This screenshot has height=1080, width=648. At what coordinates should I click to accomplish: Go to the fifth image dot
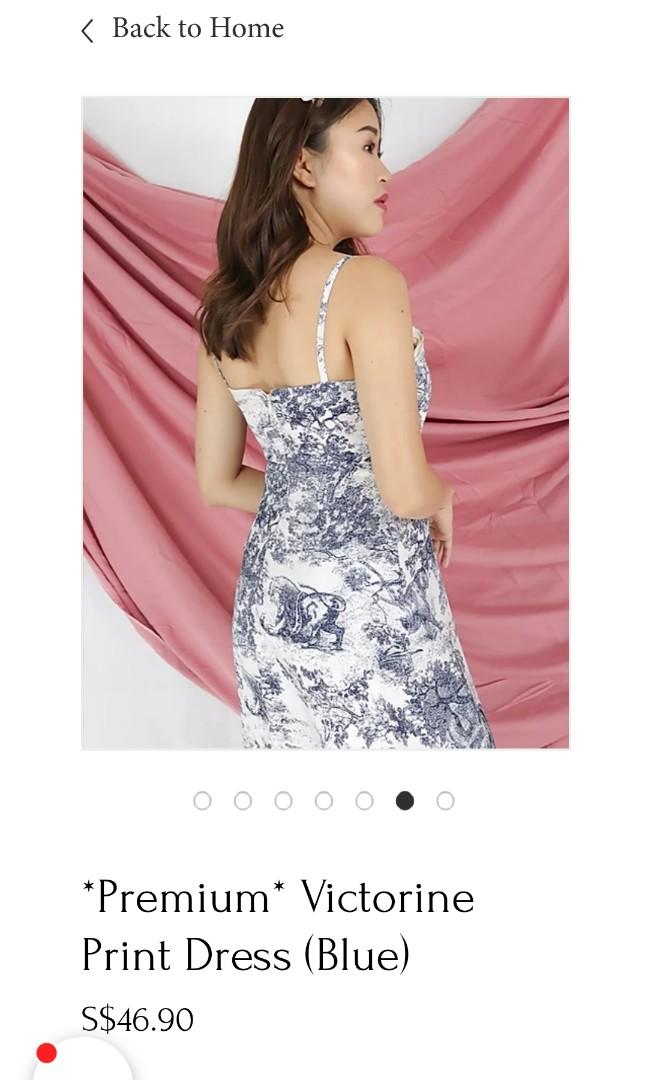(x=364, y=801)
